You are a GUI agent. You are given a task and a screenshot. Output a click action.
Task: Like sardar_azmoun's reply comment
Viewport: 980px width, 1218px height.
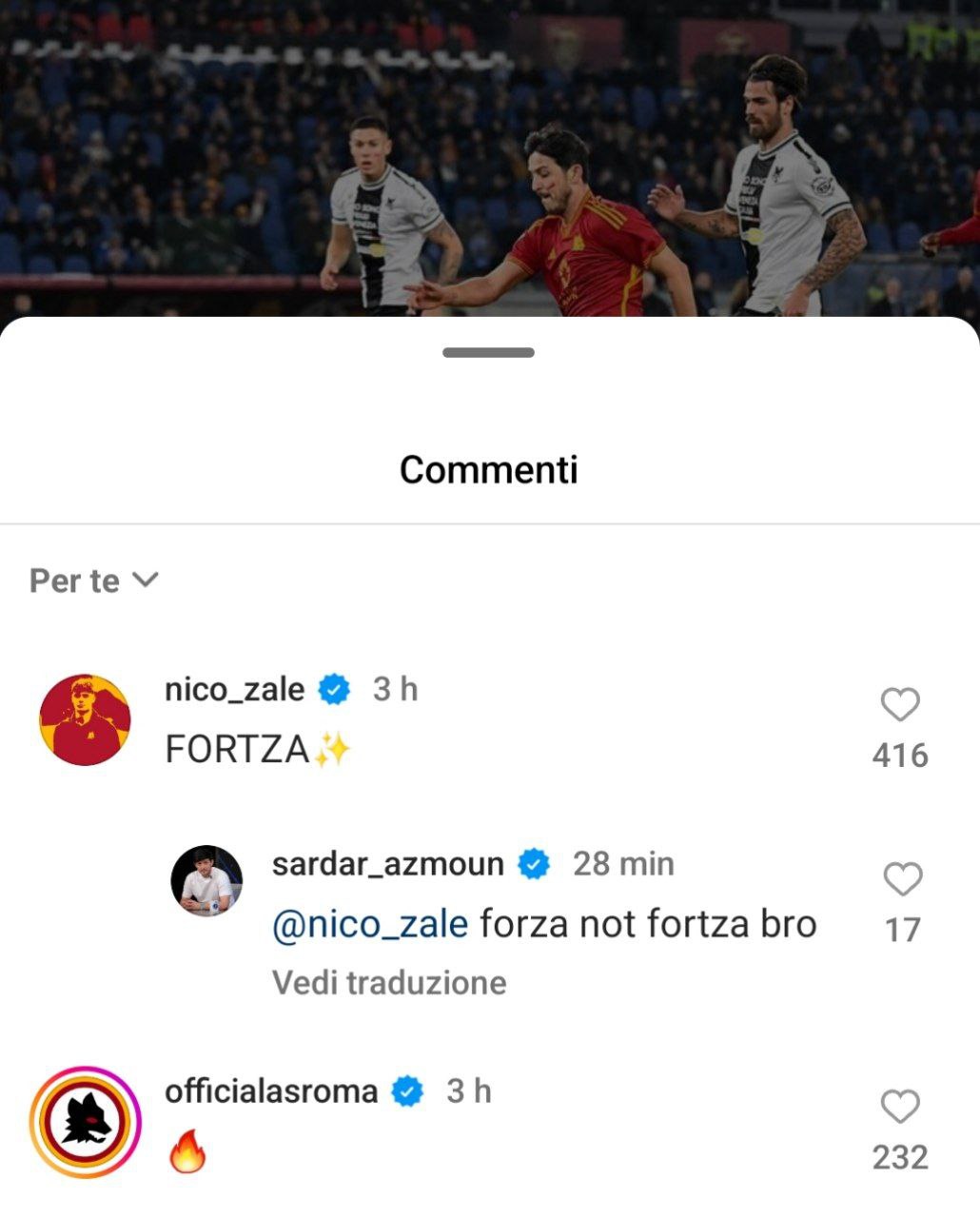point(902,879)
